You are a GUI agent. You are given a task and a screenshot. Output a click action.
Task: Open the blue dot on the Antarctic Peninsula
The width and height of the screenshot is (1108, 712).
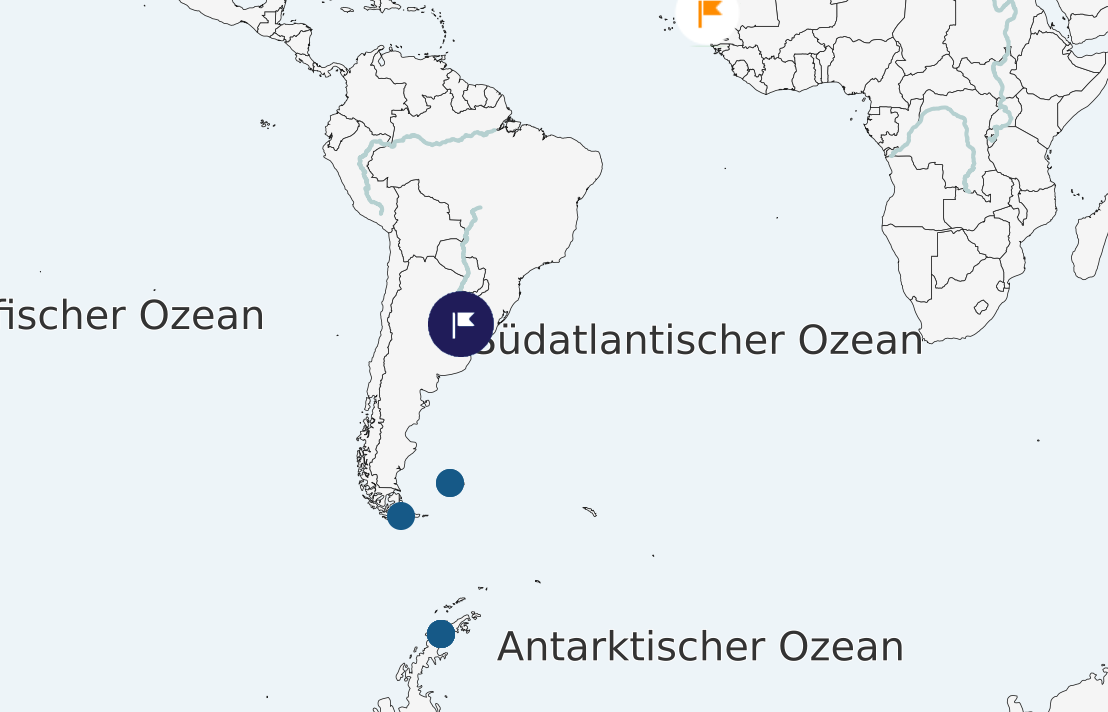441,634
